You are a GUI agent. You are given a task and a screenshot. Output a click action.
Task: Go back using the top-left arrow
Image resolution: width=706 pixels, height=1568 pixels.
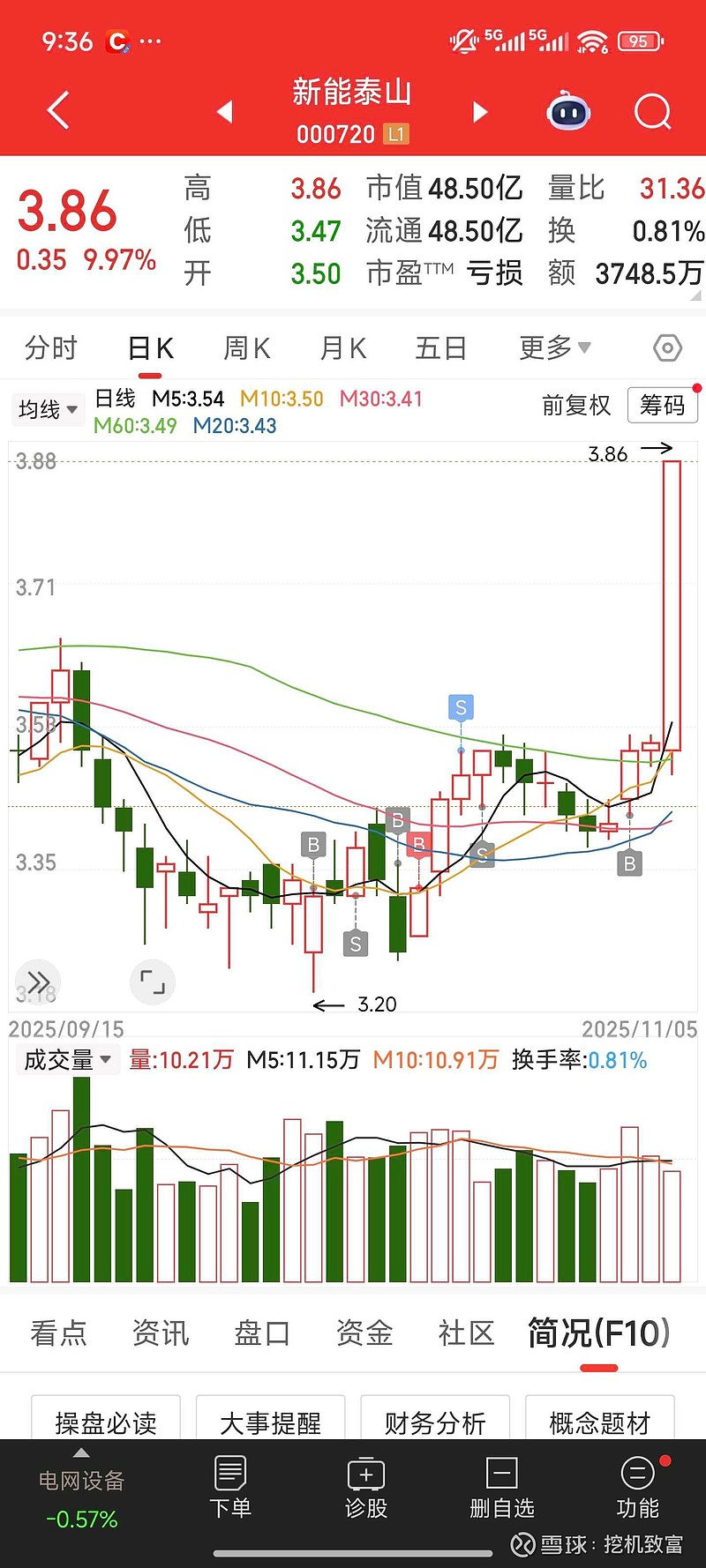point(58,111)
